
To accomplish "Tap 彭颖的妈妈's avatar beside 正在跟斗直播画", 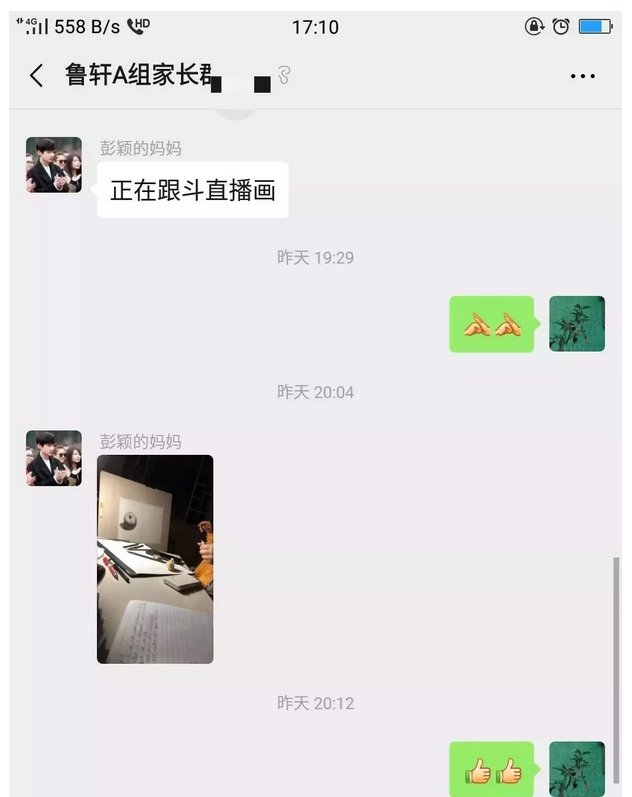I will (54, 165).
